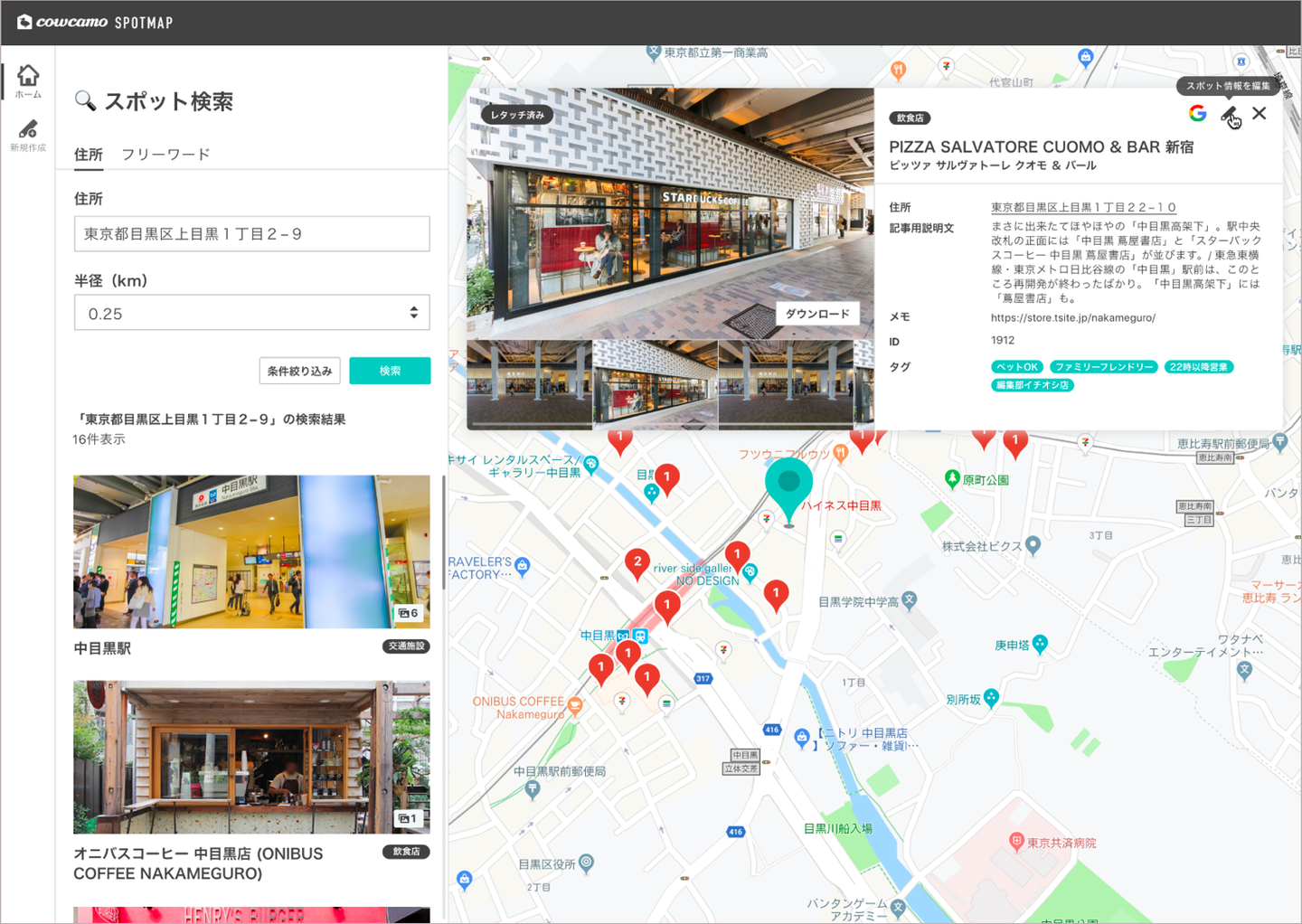Close the spot detail panel
1302x924 pixels.
[x=1260, y=114]
